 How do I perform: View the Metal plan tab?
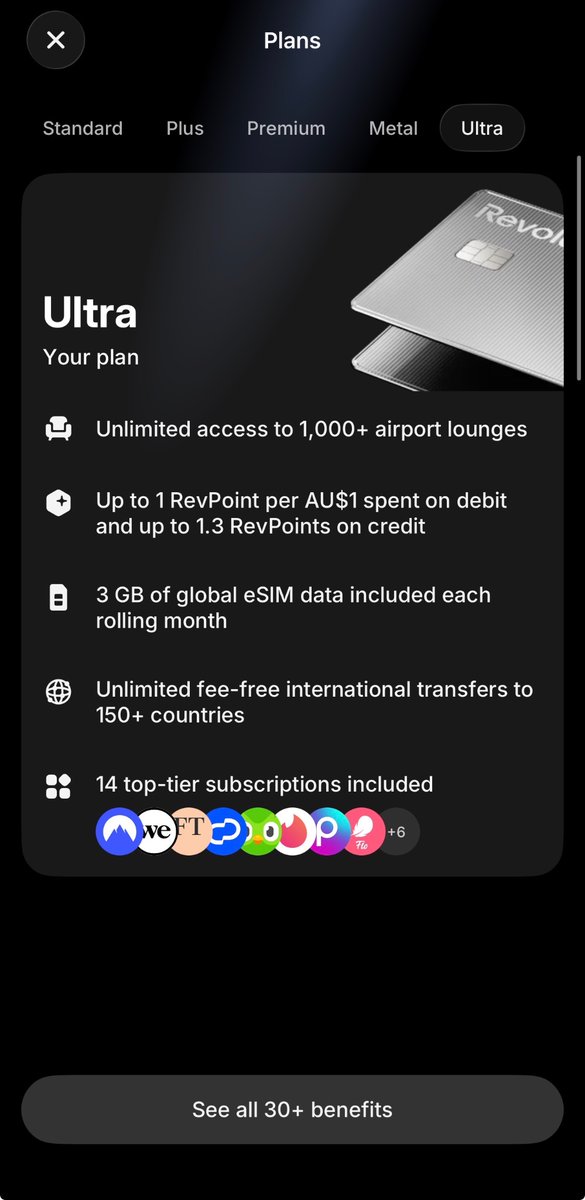(393, 128)
